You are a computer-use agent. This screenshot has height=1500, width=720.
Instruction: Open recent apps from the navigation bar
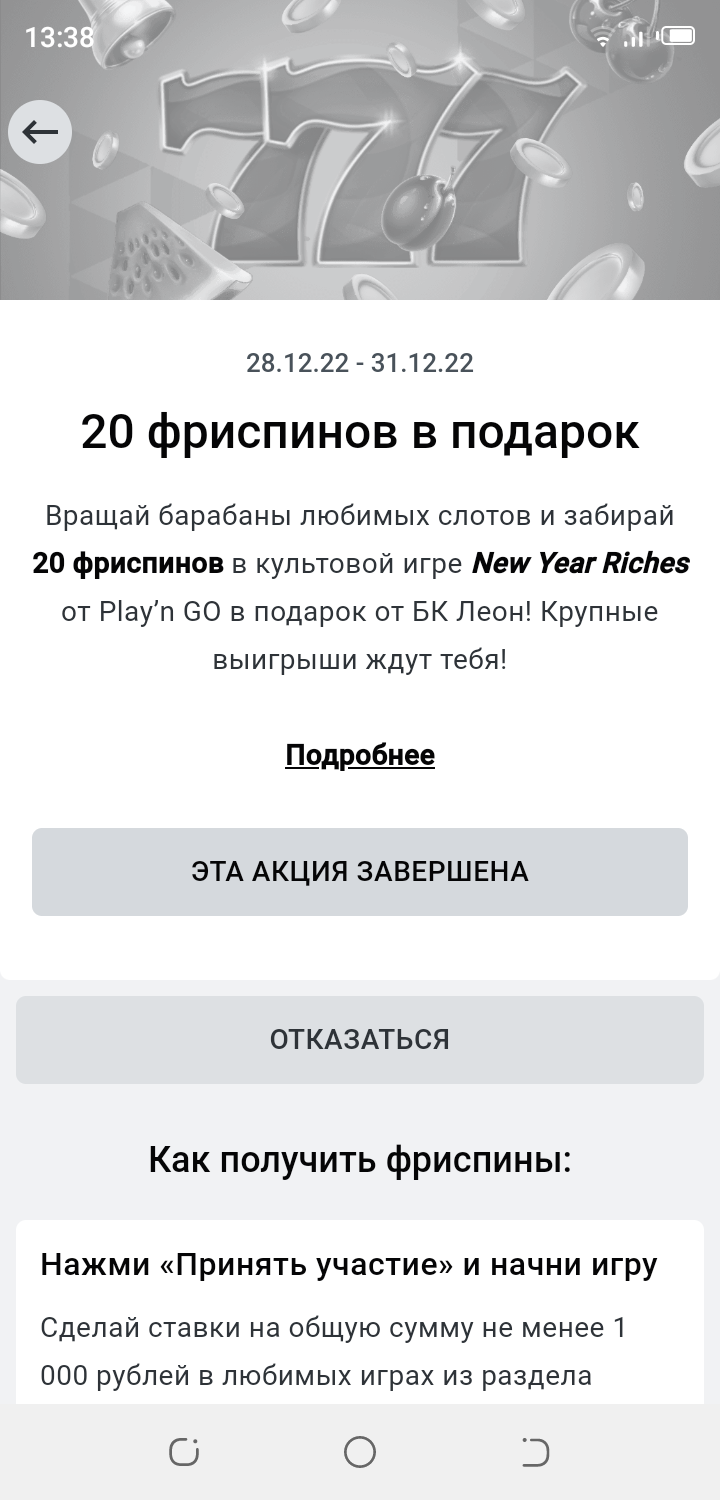[184, 1451]
